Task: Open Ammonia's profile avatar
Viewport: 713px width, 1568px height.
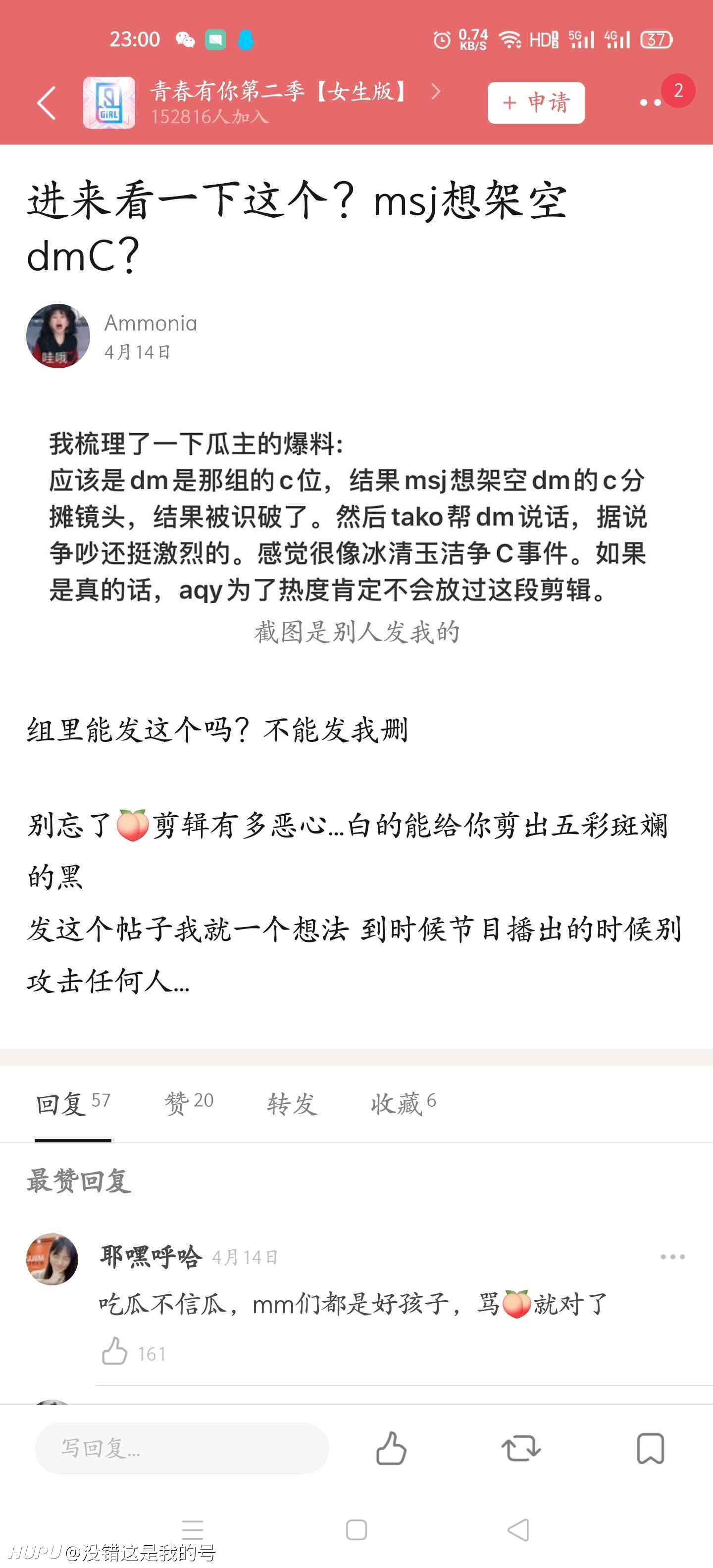Action: point(58,336)
